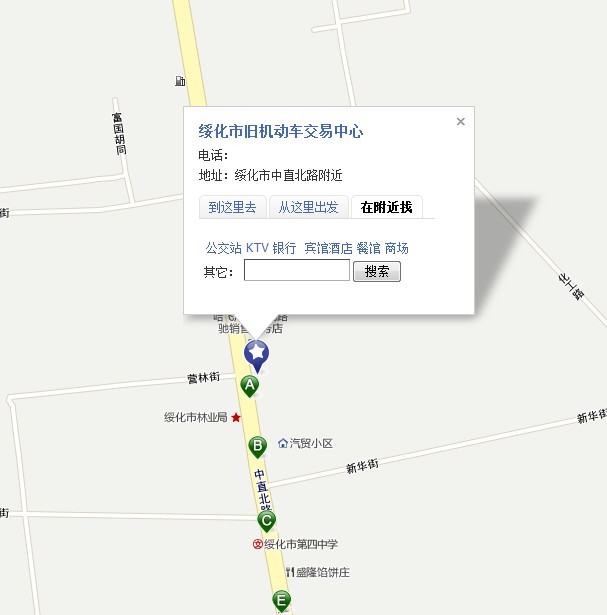The width and height of the screenshot is (607, 615).
Task: Switch to the 到这里去 tab
Action: click(232, 207)
